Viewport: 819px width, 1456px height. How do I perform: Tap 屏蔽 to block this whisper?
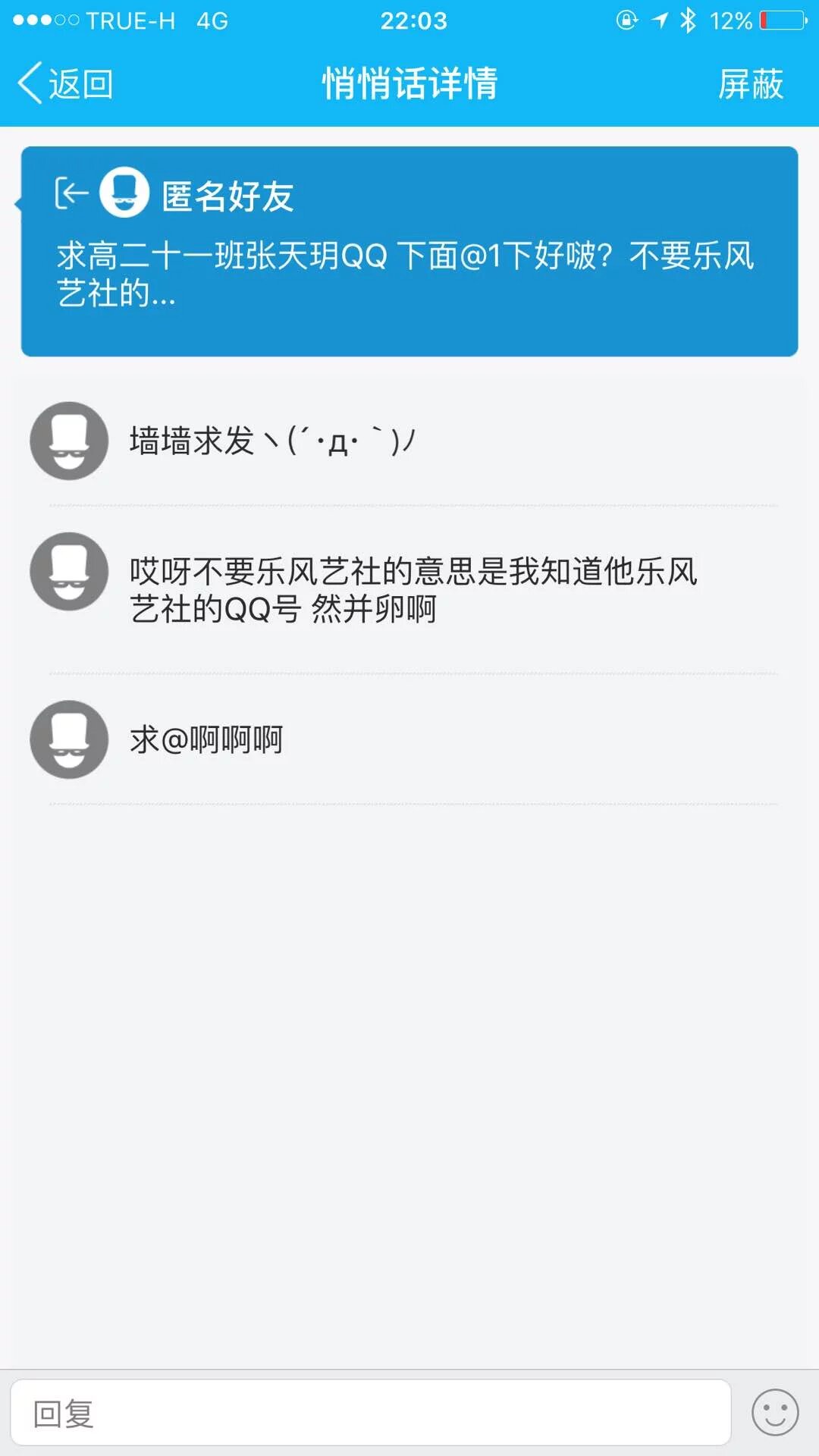tap(750, 83)
